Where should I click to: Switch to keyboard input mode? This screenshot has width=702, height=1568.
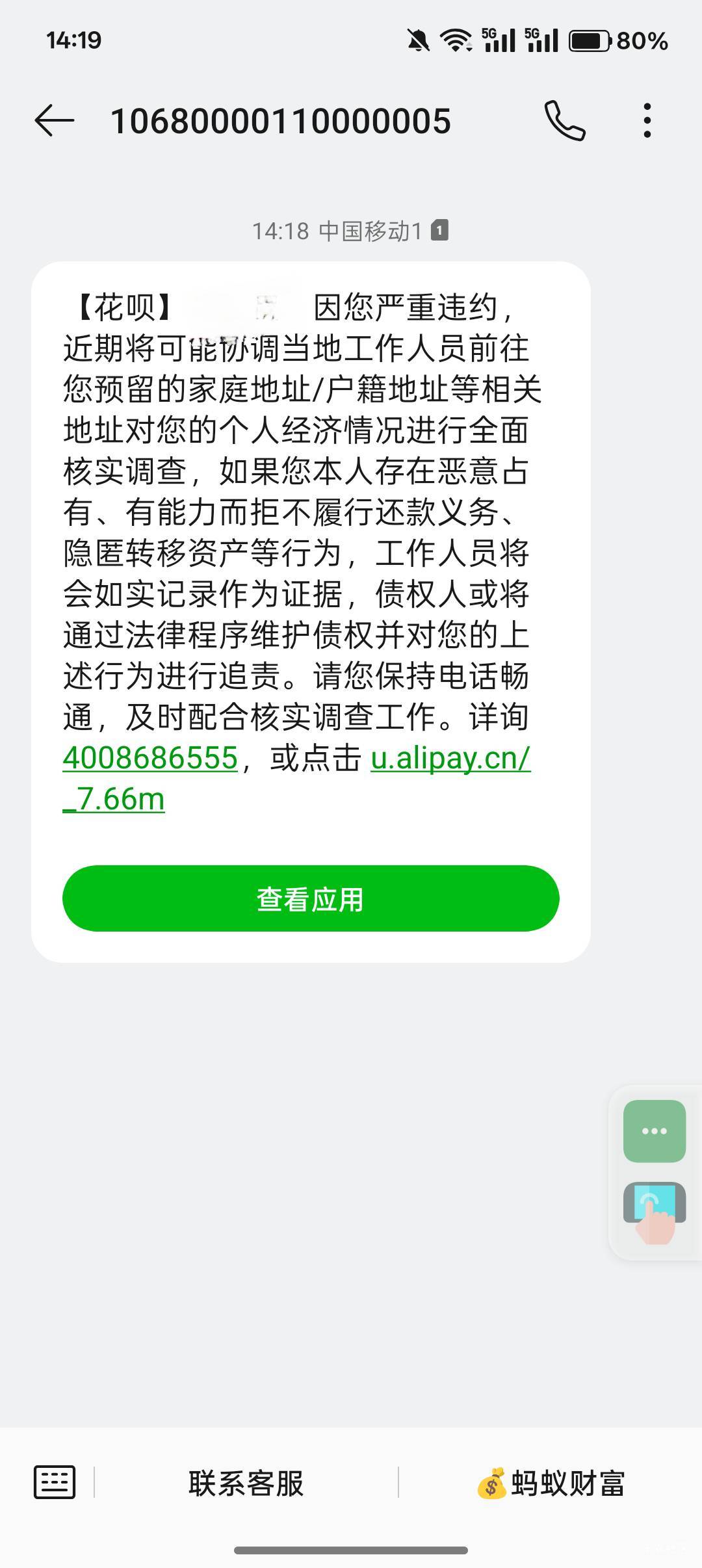pyautogui.click(x=55, y=1483)
